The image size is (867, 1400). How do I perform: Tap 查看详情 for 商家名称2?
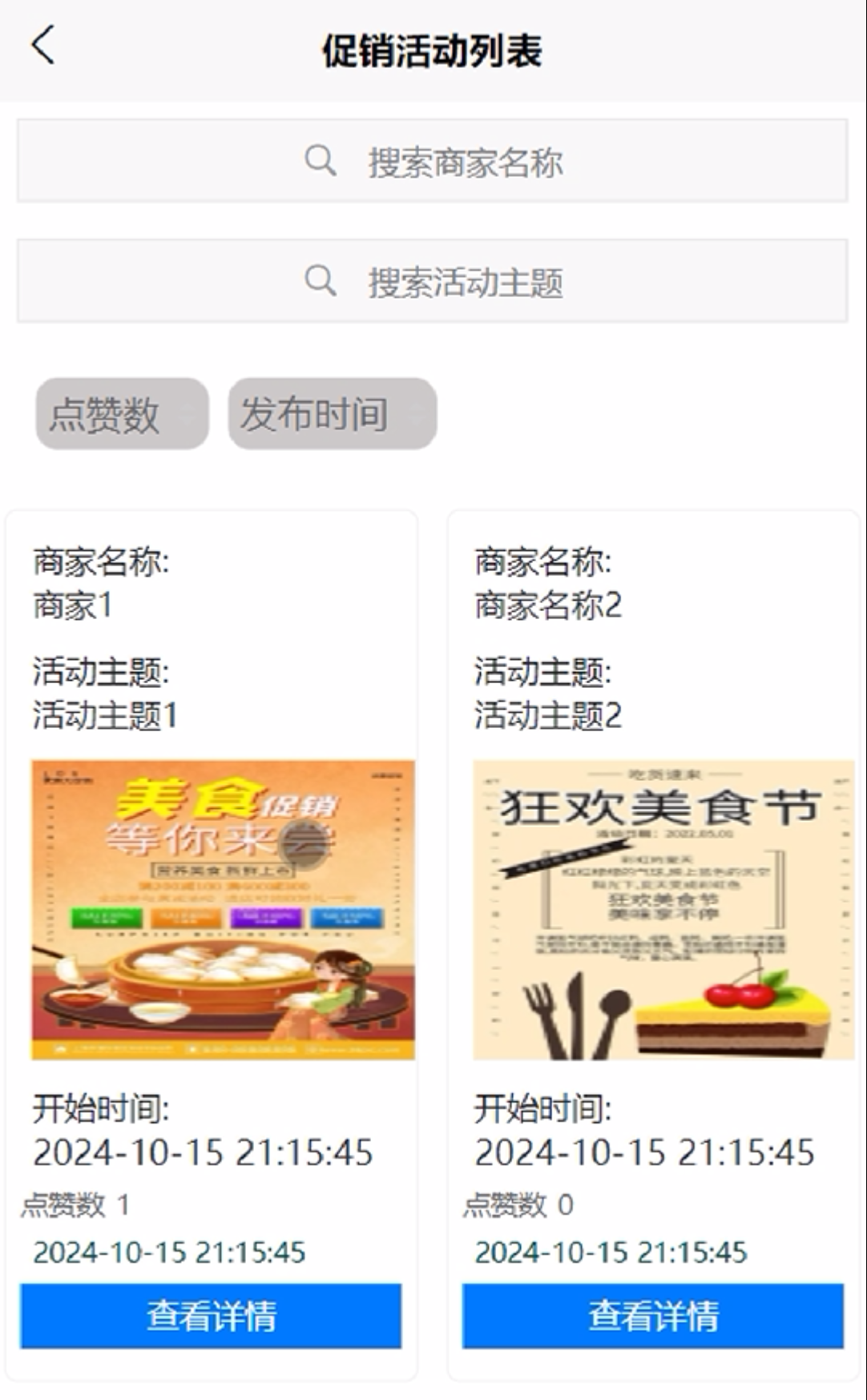[652, 1316]
